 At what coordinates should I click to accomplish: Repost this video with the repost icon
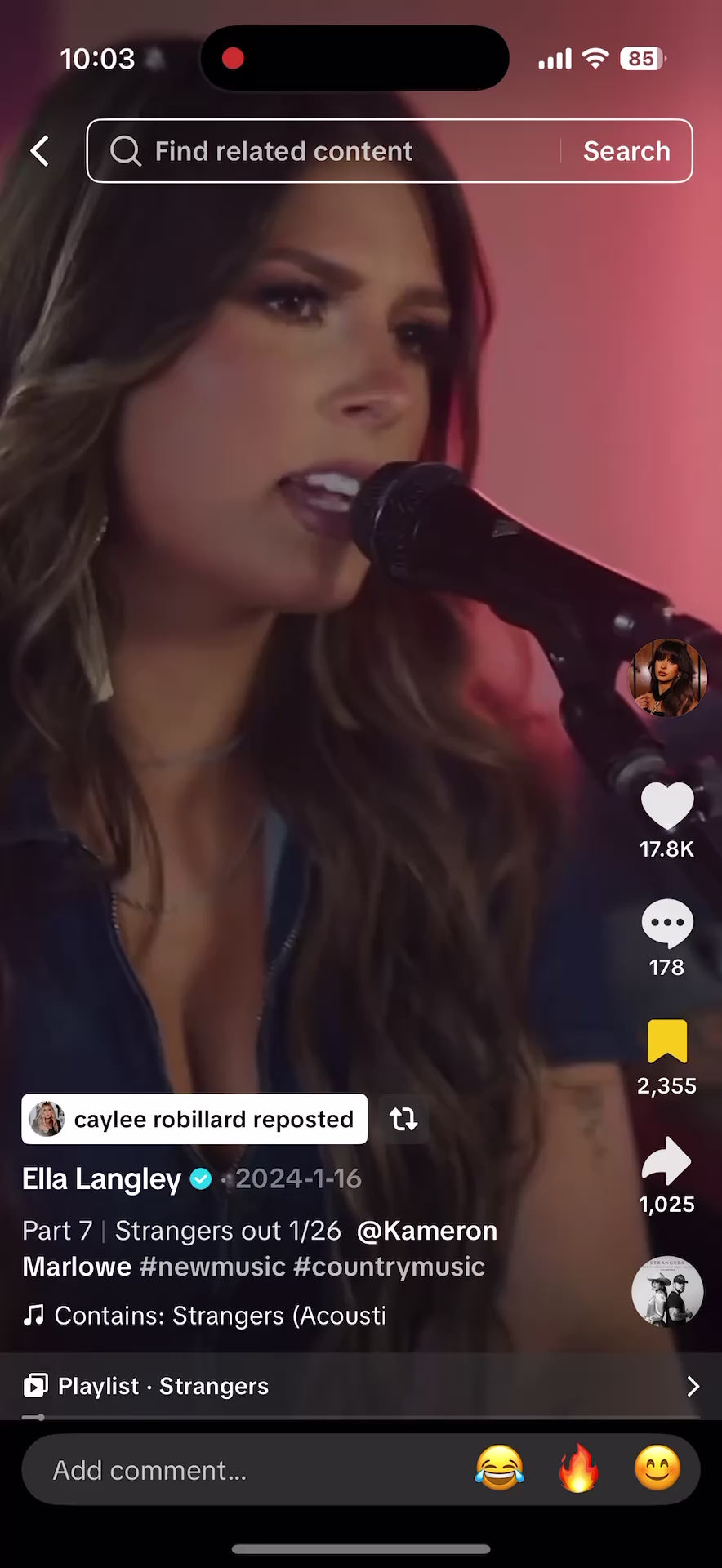403,1119
